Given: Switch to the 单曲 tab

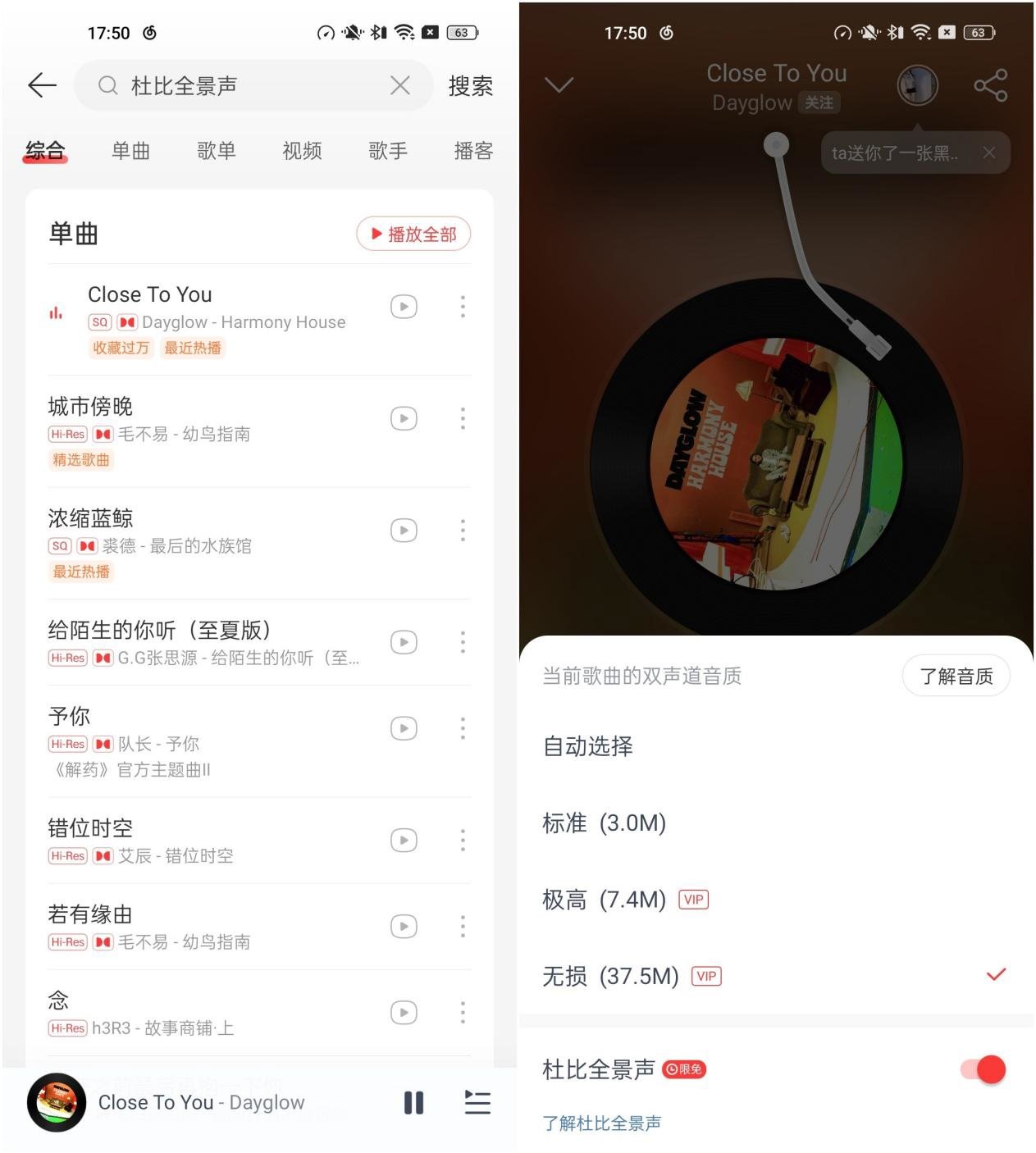Looking at the screenshot, I should pos(130,151).
